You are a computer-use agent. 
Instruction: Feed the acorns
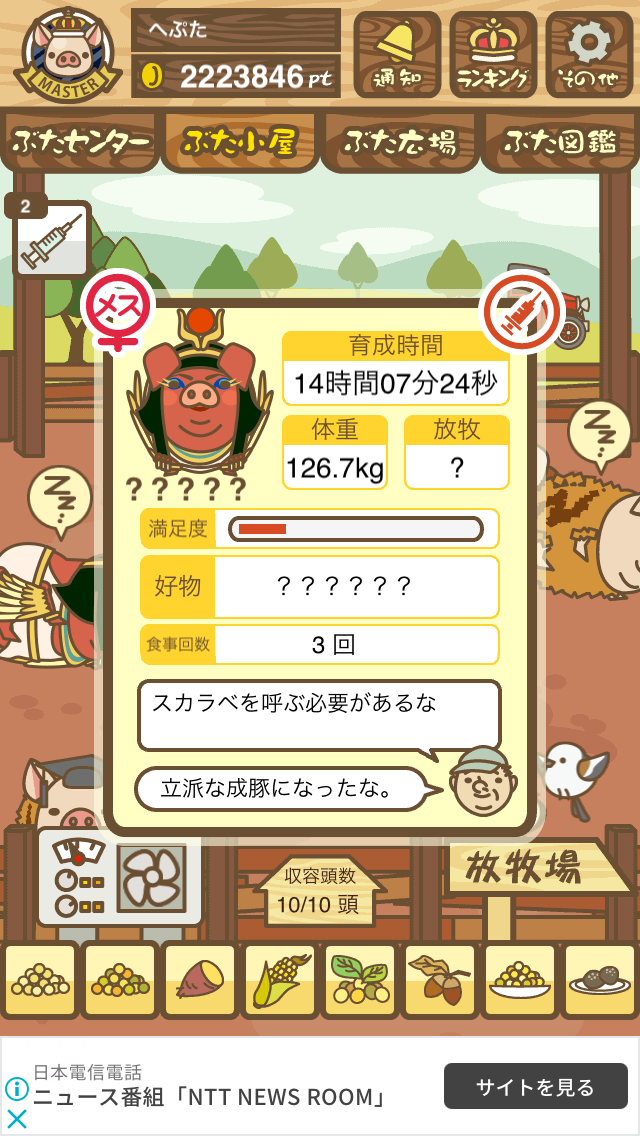[x=439, y=980]
